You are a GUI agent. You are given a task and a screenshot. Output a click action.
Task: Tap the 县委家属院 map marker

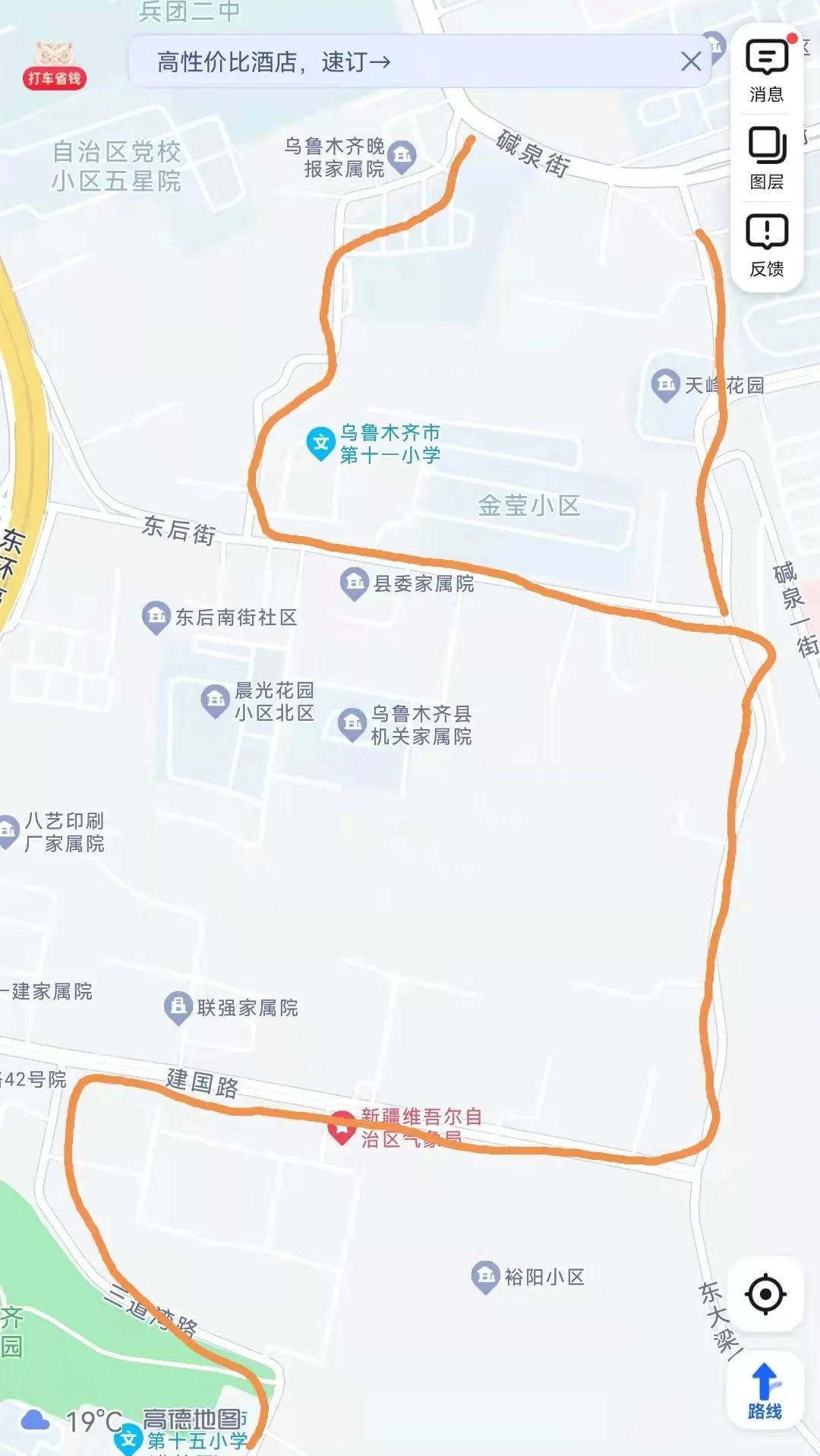pyautogui.click(x=352, y=582)
